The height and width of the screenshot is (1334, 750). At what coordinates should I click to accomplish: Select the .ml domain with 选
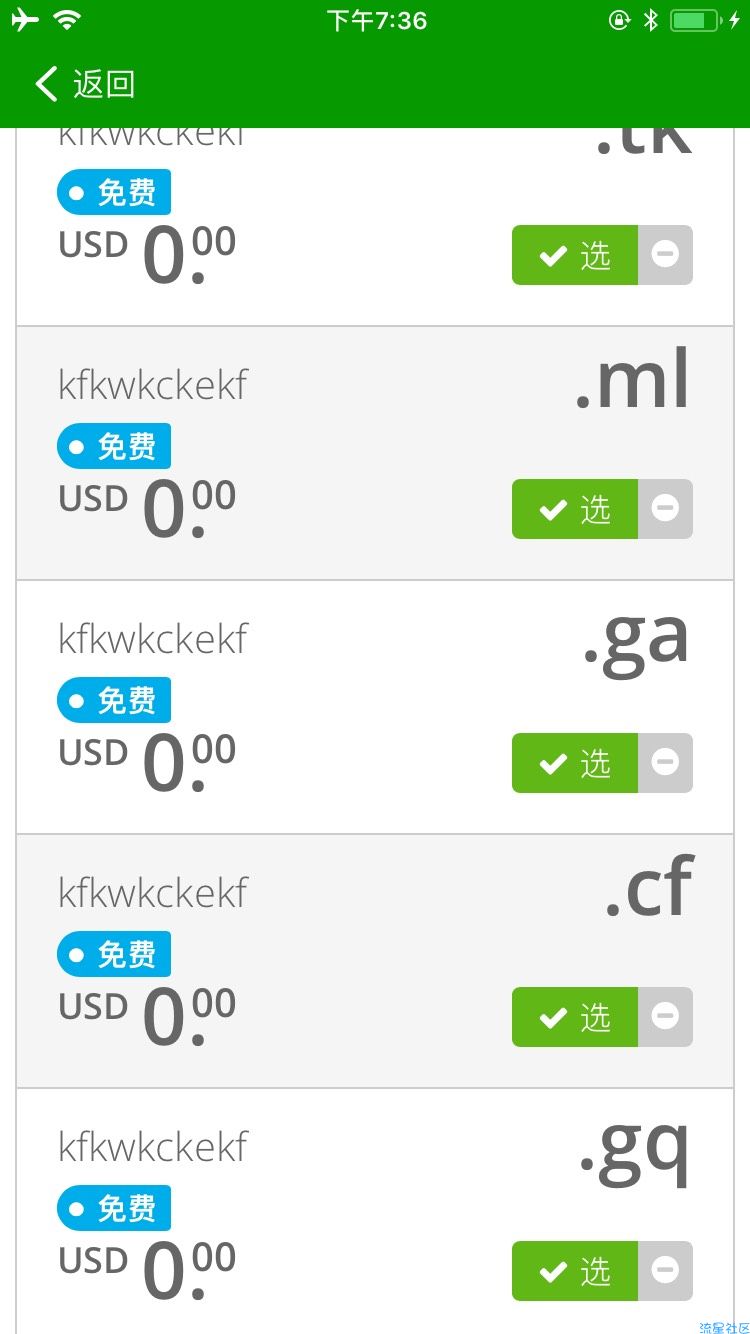click(x=575, y=509)
